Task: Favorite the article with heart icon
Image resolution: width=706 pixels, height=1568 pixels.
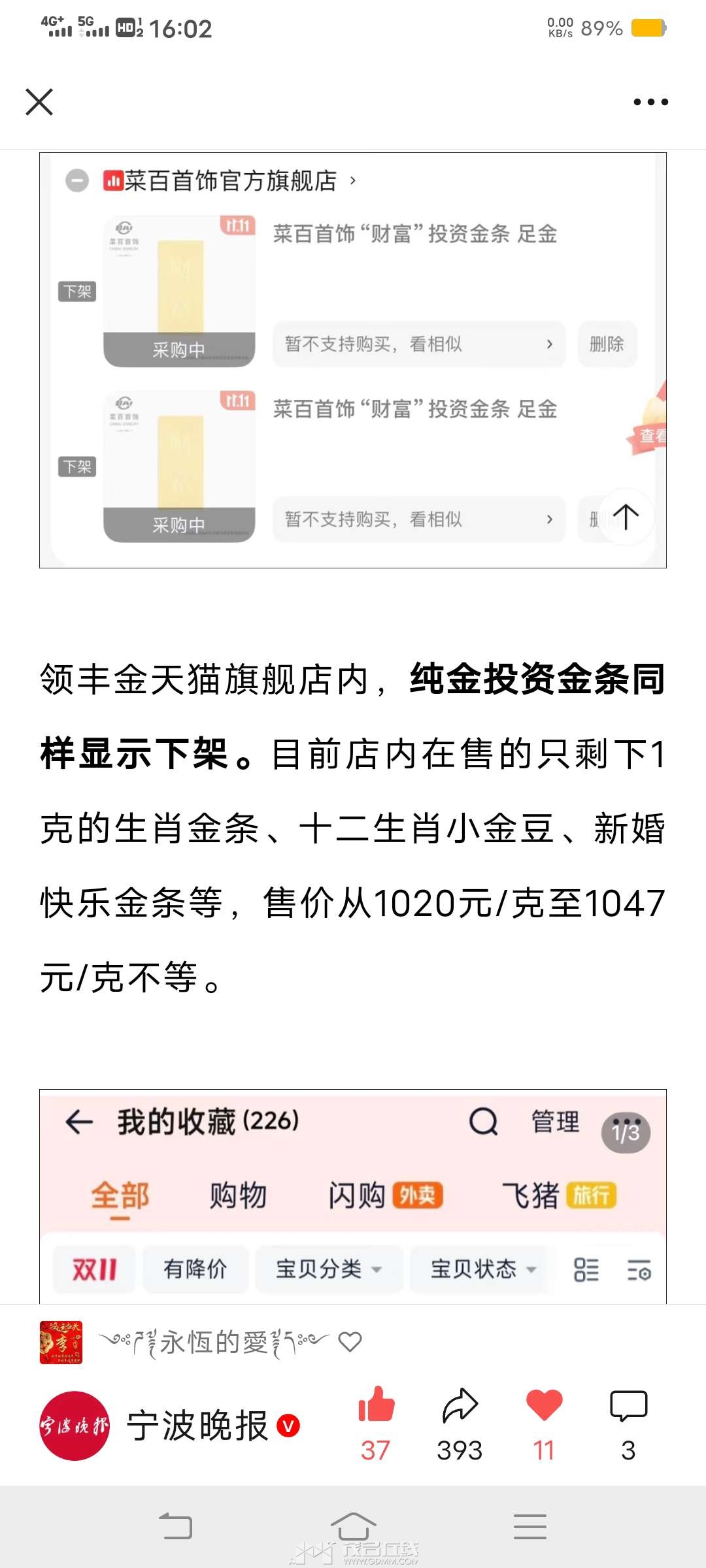Action: [544, 1406]
